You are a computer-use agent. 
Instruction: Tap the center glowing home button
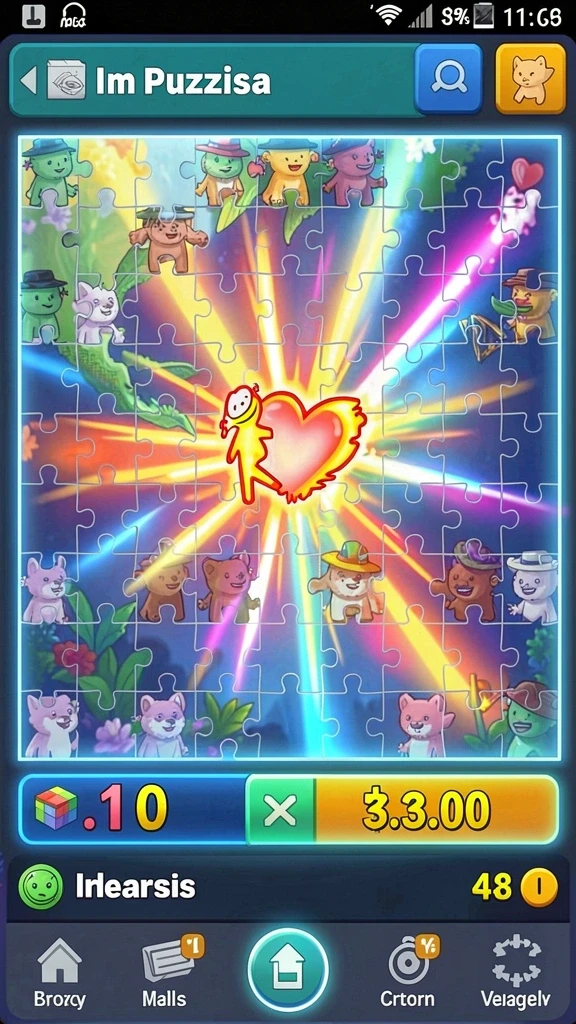(x=287, y=970)
